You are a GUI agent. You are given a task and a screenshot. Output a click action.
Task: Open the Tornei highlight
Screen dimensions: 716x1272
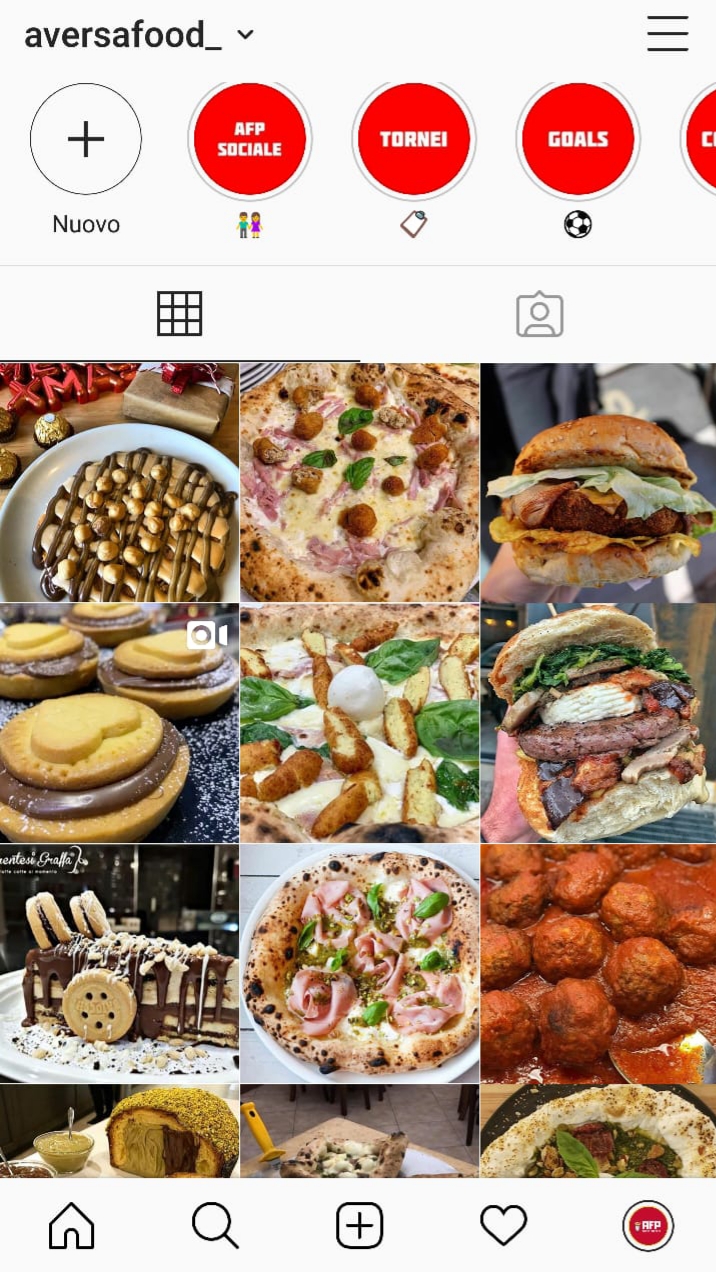pyautogui.click(x=414, y=140)
